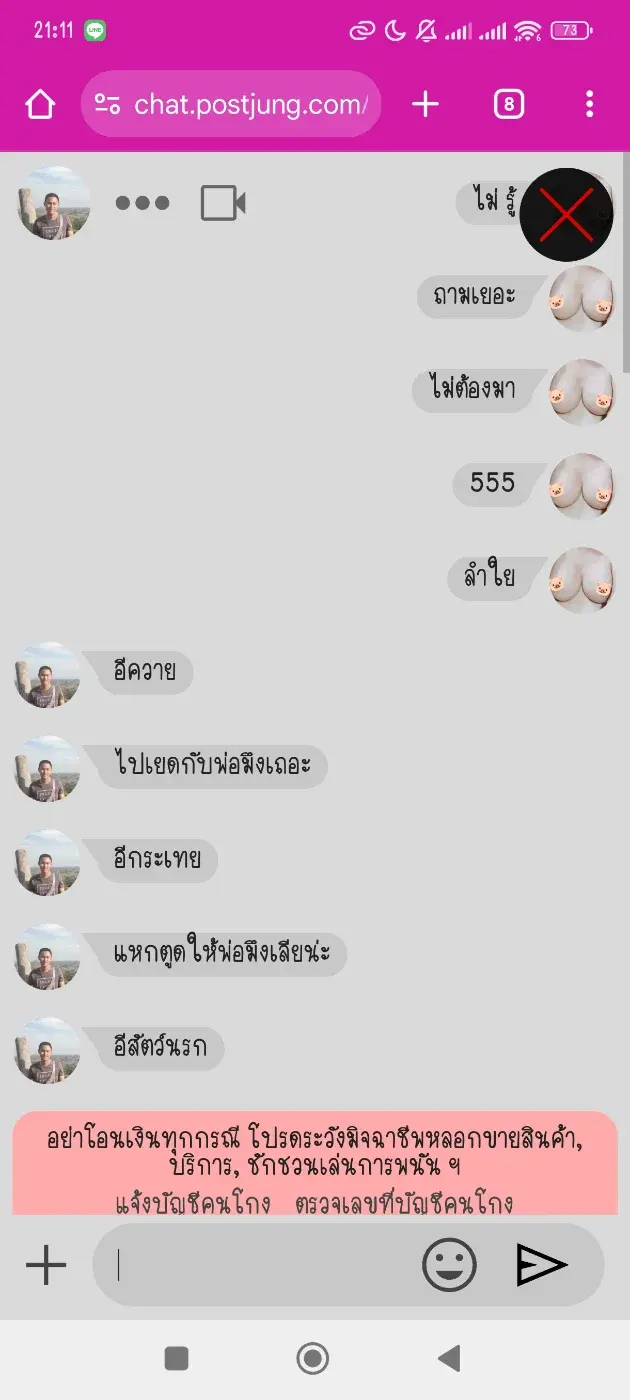Go back with the system back button
The height and width of the screenshot is (1400, 630).
pyautogui.click(x=450, y=1358)
